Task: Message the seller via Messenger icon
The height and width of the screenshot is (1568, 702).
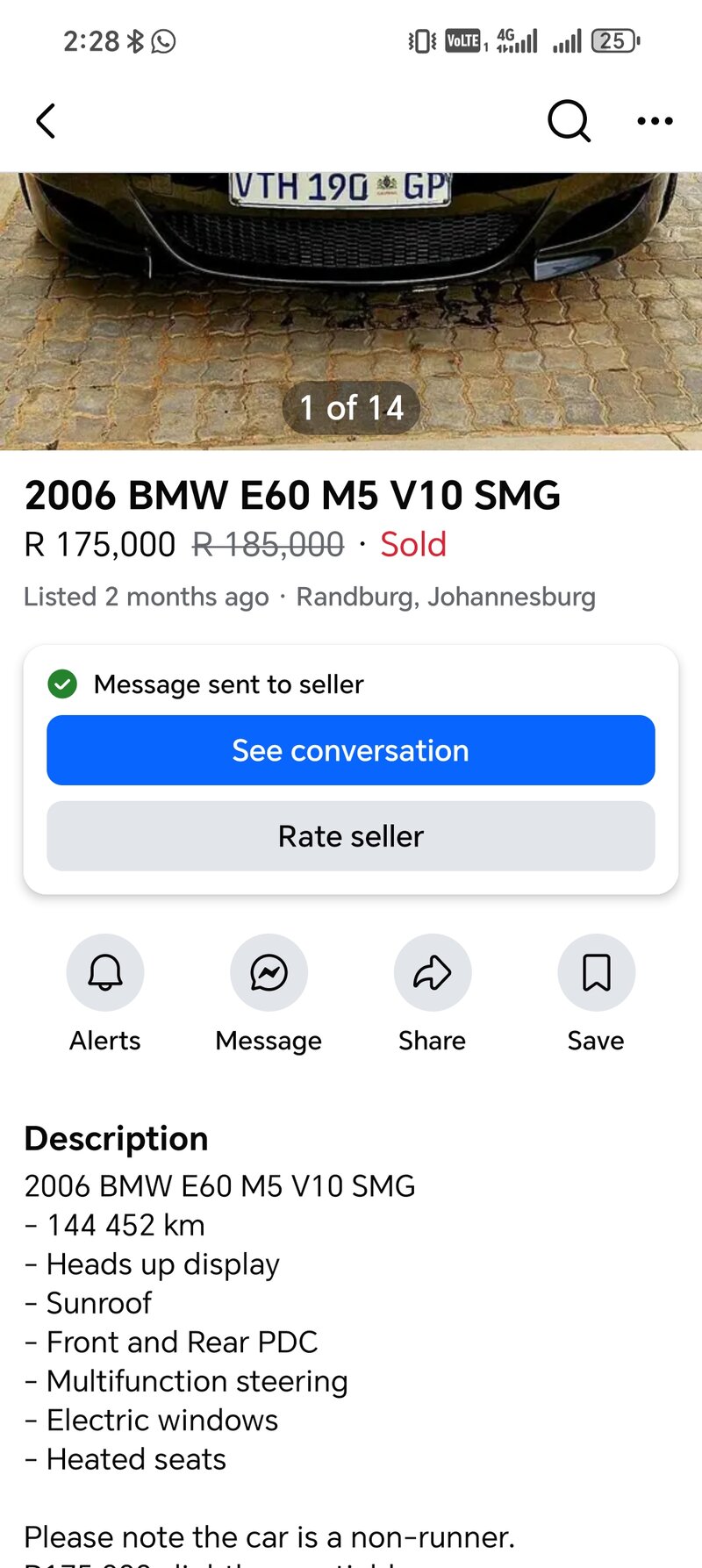Action: pos(269,972)
